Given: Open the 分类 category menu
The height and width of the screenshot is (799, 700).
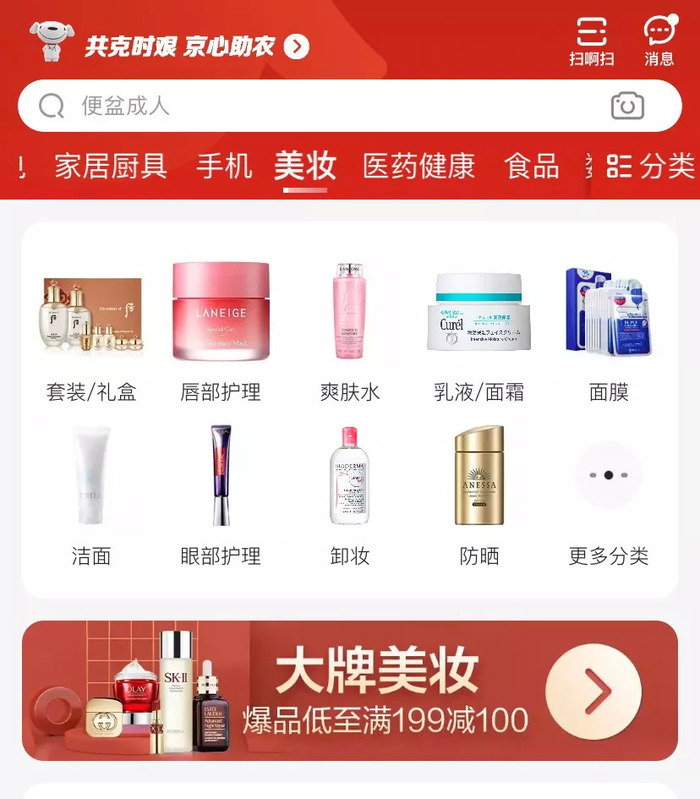Looking at the screenshot, I should pos(650,166).
